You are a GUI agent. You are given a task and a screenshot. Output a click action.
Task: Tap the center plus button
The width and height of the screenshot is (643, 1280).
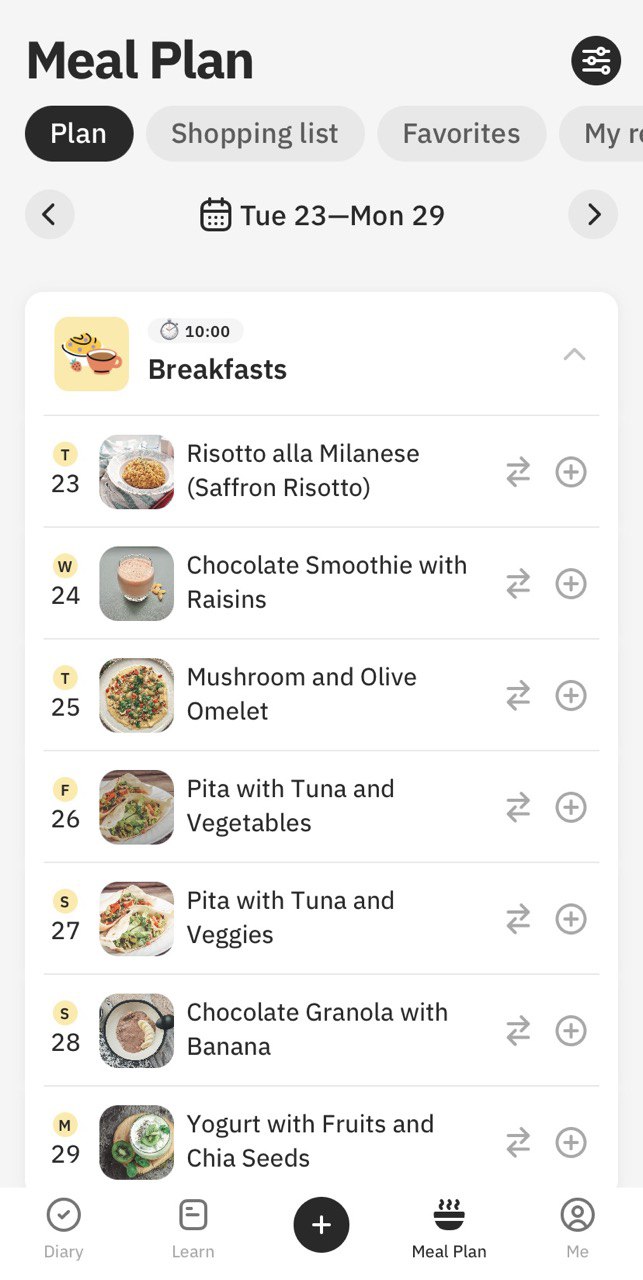pos(321,1225)
